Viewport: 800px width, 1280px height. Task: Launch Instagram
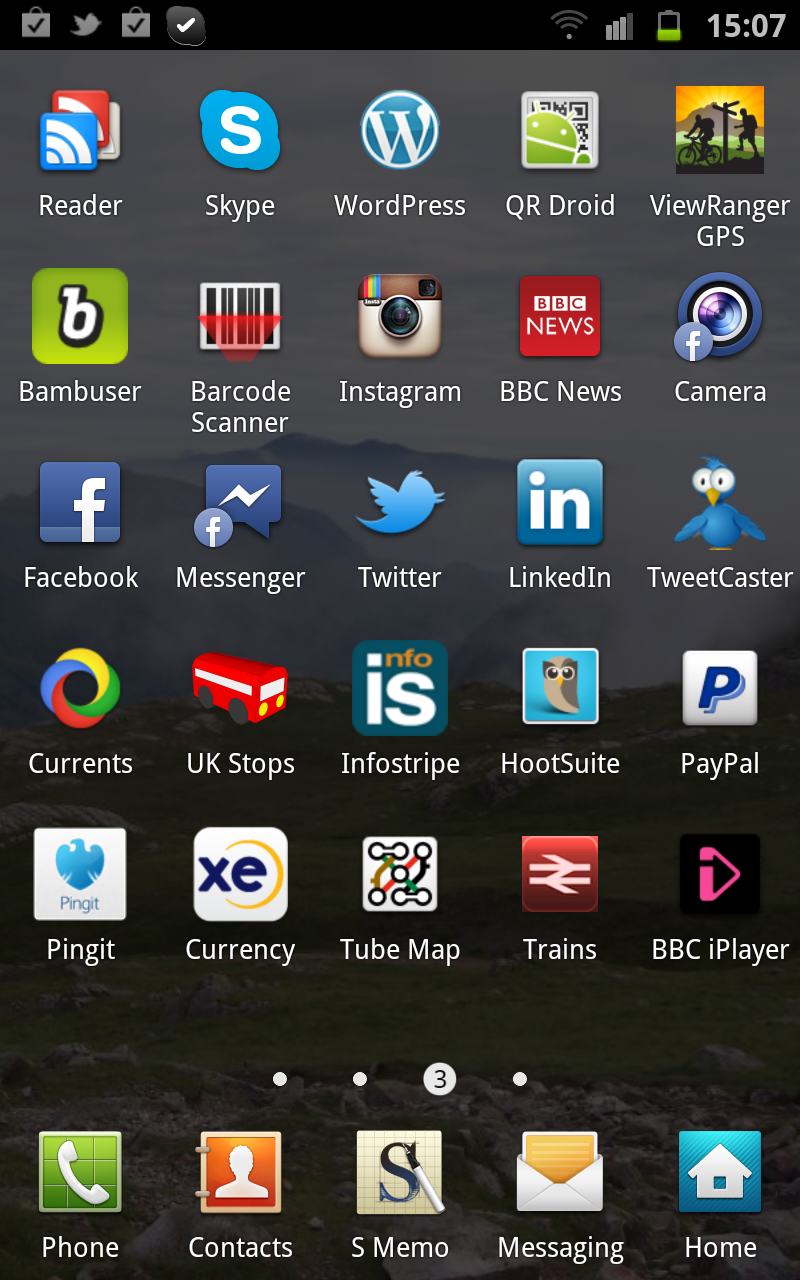(400, 317)
